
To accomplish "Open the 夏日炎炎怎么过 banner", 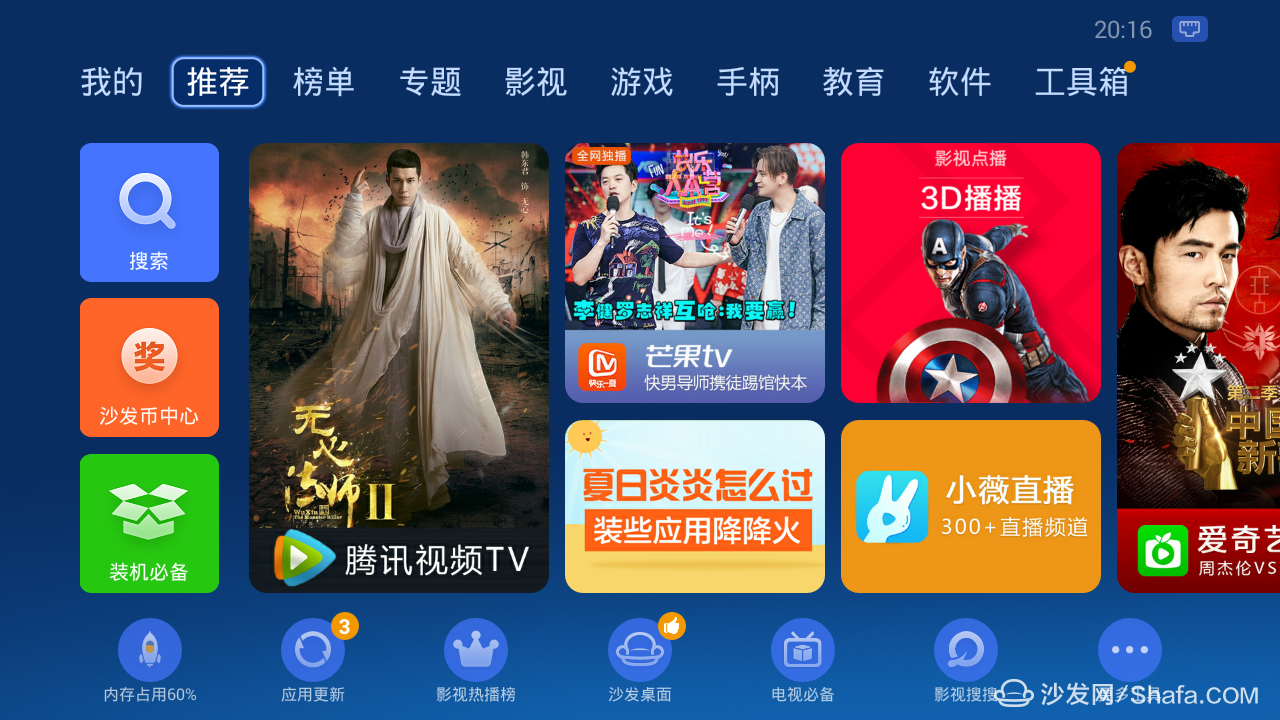I will point(694,506).
